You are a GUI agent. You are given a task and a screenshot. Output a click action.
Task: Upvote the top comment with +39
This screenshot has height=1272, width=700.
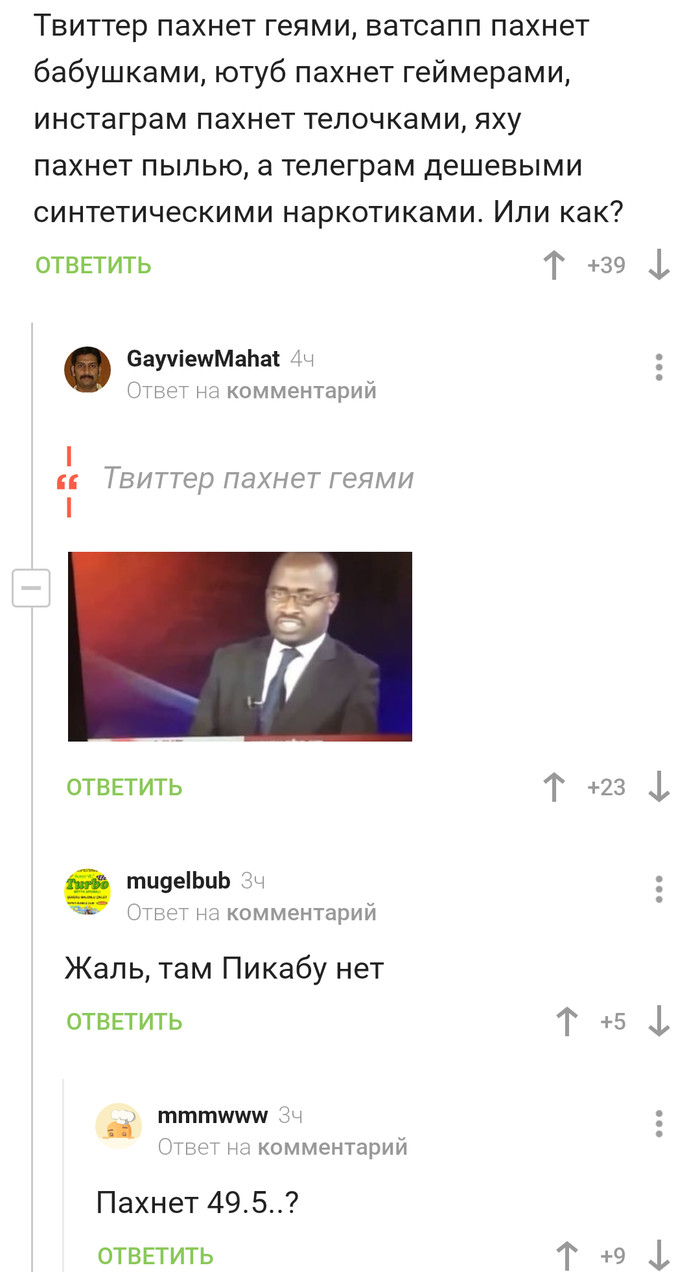(553, 265)
